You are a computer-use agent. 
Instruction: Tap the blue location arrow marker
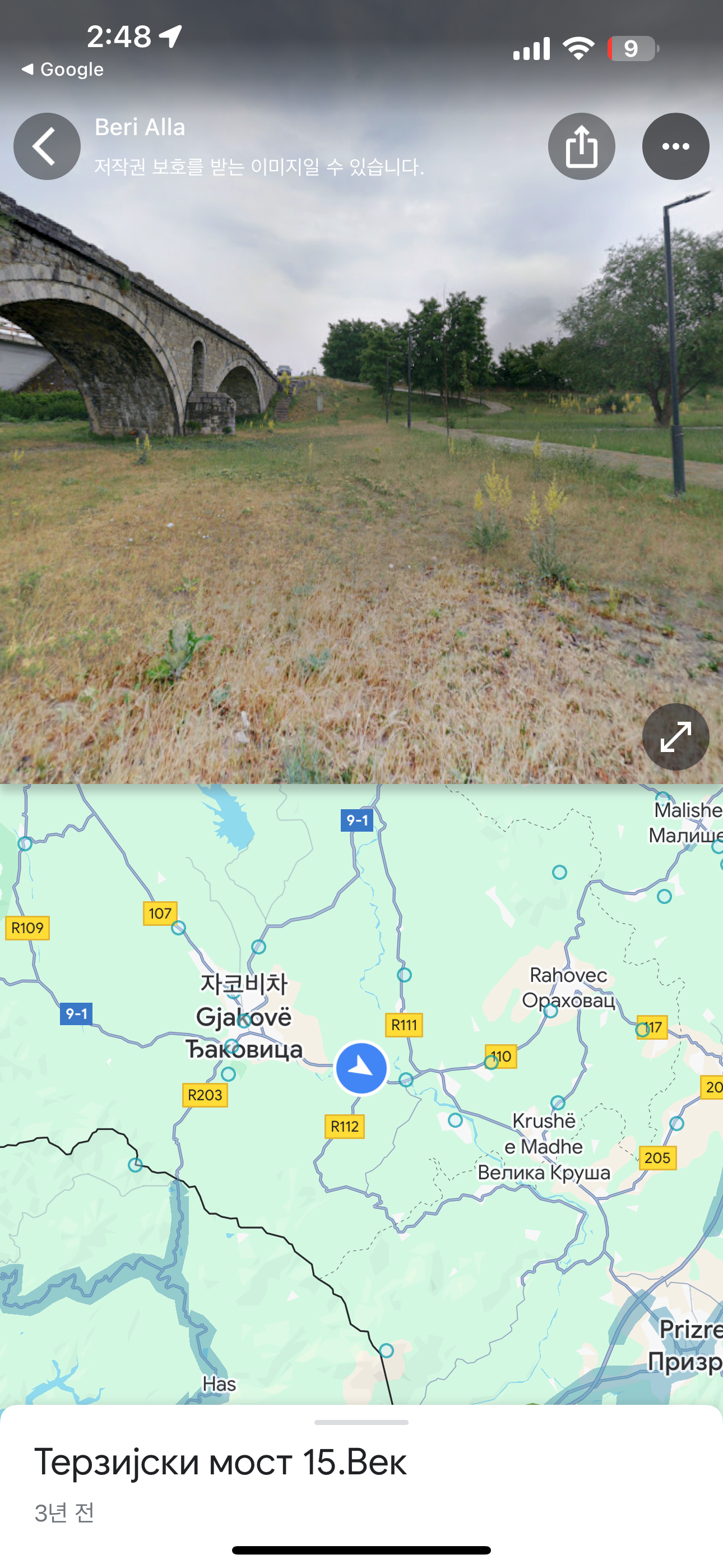tap(361, 1068)
